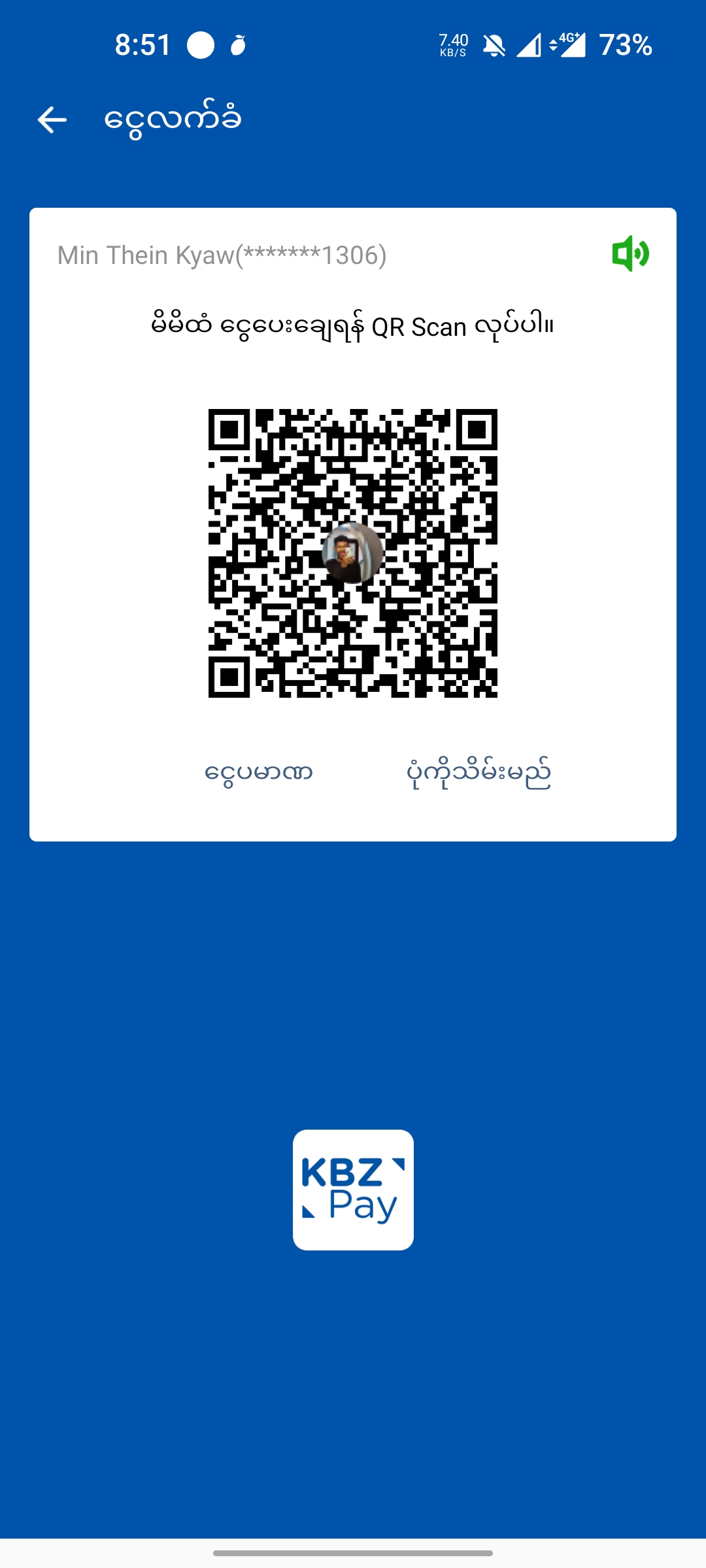This screenshot has width=706, height=1568.
Task: Tap ငွေပမာဏ to set the amount
Action: click(x=259, y=773)
